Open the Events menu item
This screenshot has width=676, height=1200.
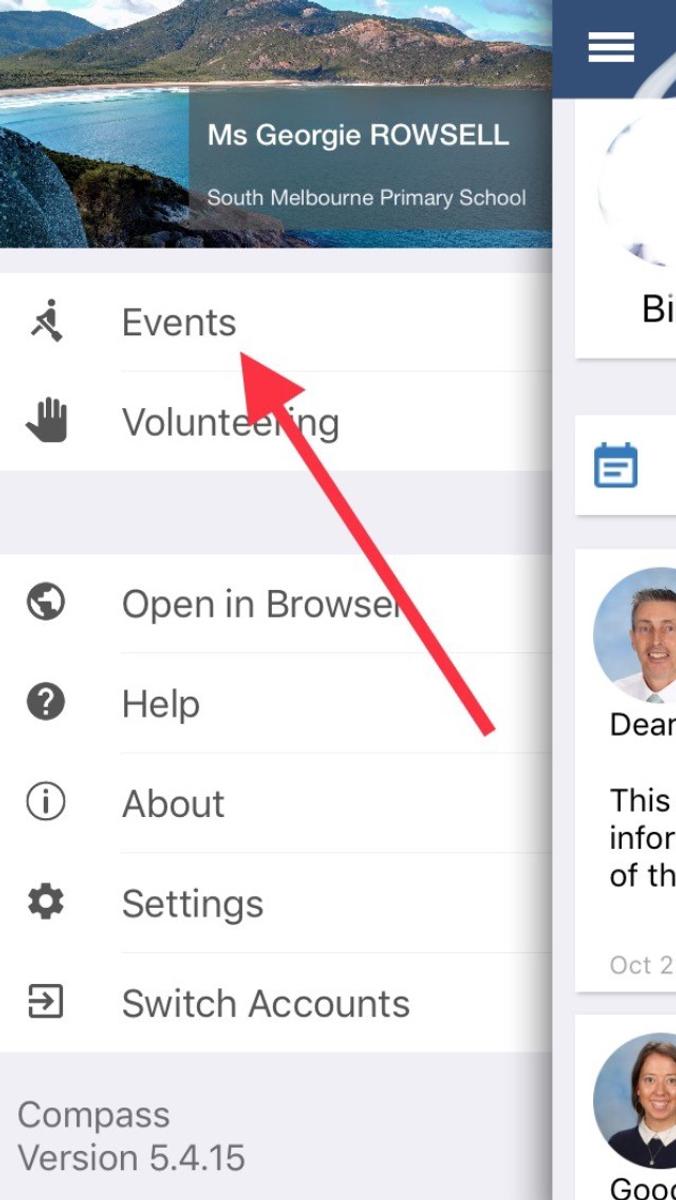point(179,323)
